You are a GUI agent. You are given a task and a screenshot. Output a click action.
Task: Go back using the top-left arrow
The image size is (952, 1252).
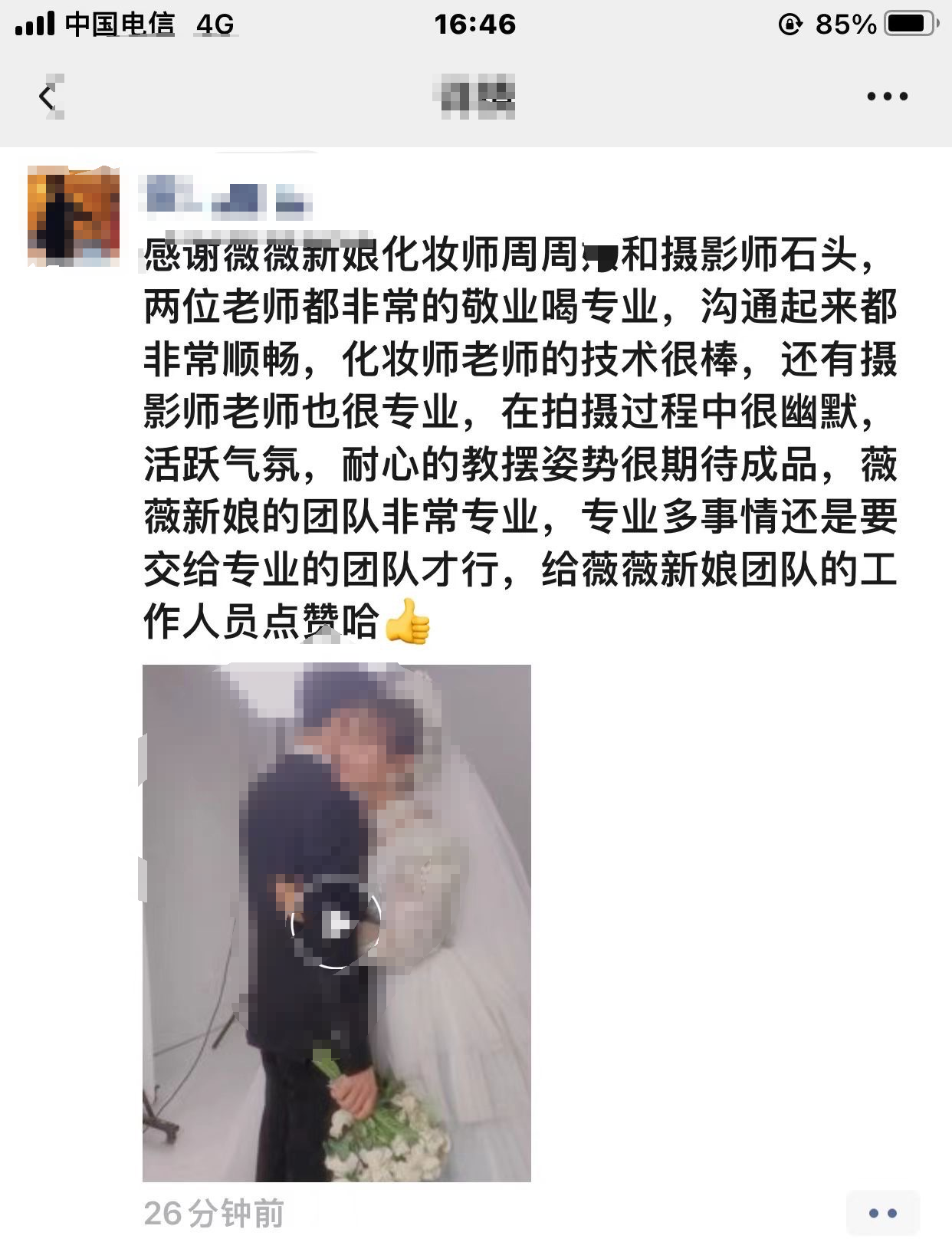(48, 97)
